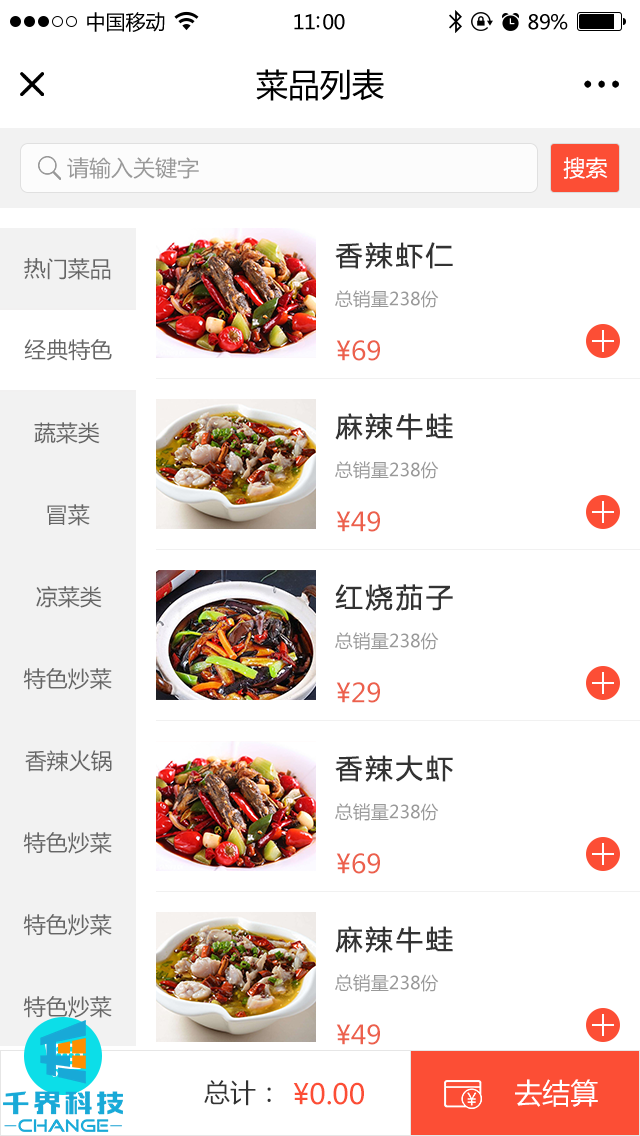
Task: Select the 经典特色 category
Action: coord(68,350)
